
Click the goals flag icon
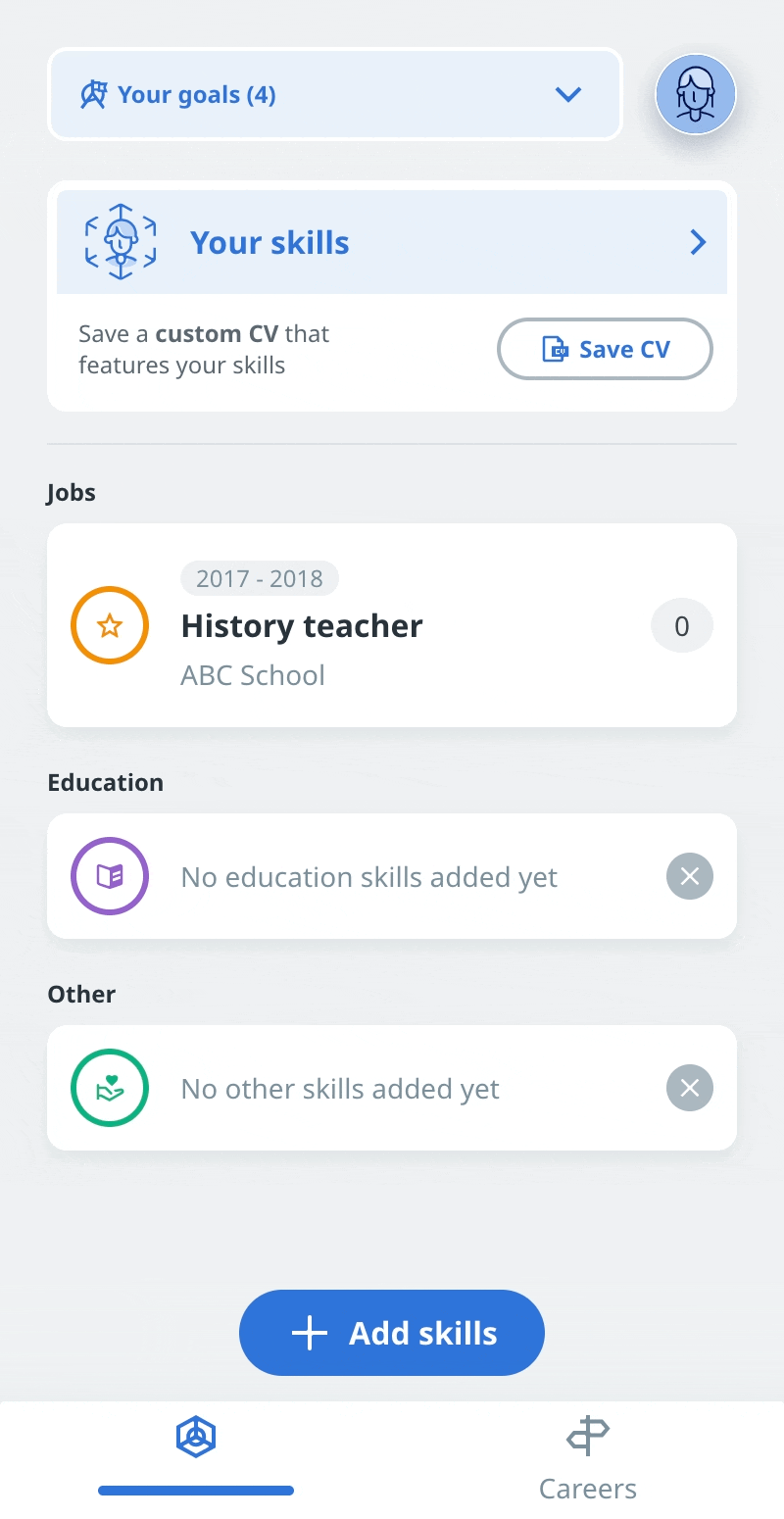point(94,94)
